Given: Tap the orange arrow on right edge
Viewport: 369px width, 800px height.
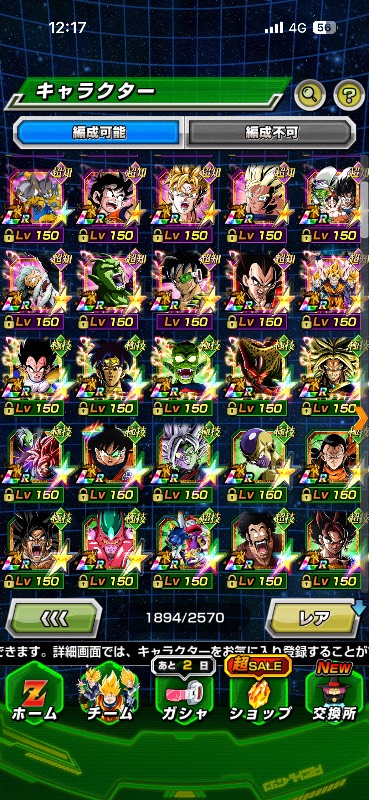Looking at the screenshot, I should pyautogui.click(x=363, y=418).
